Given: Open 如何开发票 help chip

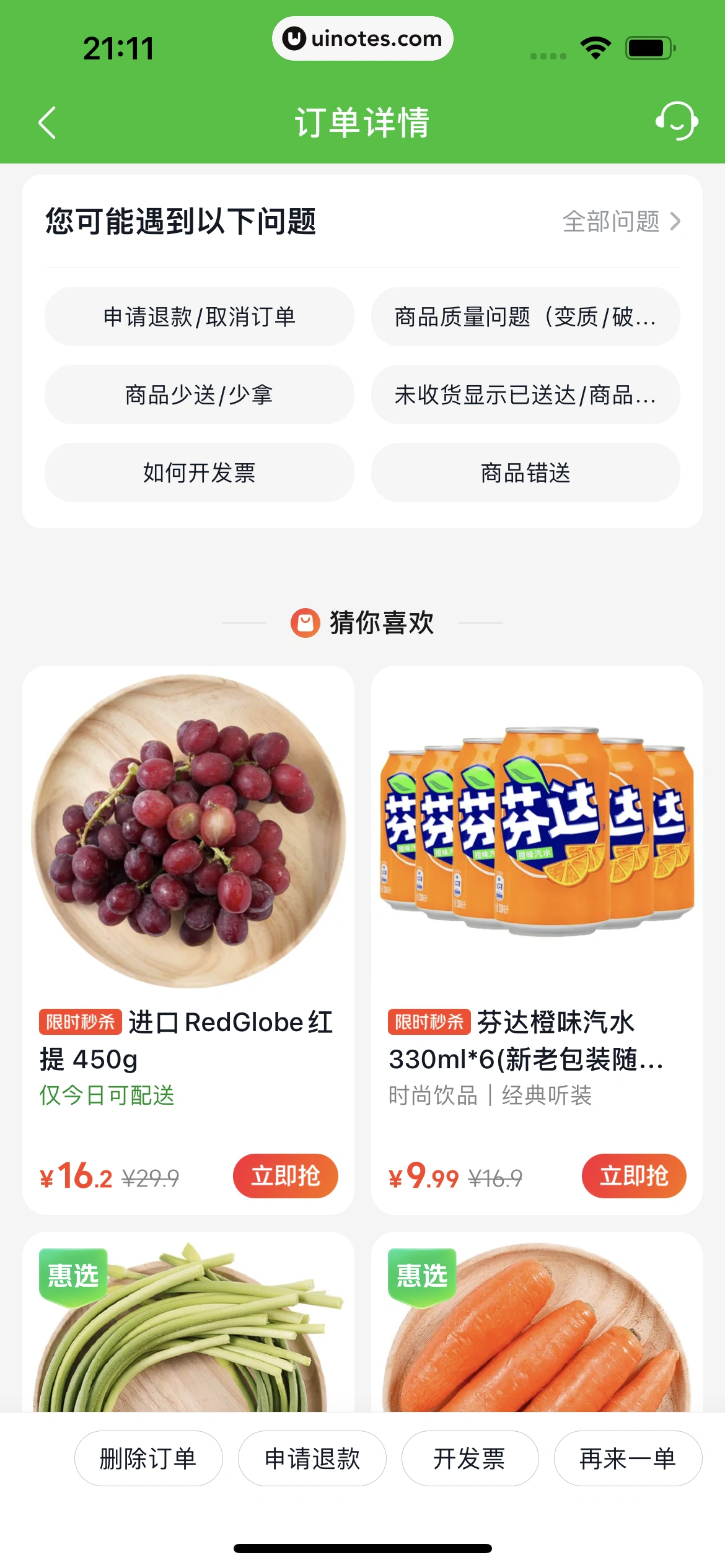Looking at the screenshot, I should (x=199, y=473).
